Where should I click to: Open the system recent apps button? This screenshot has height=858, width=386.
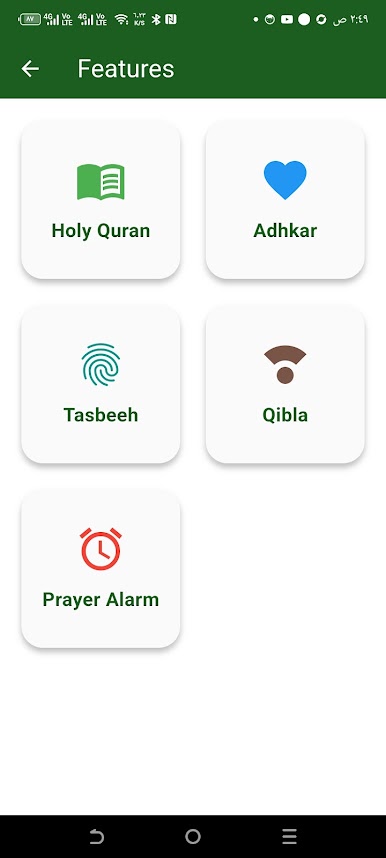tap(289, 836)
